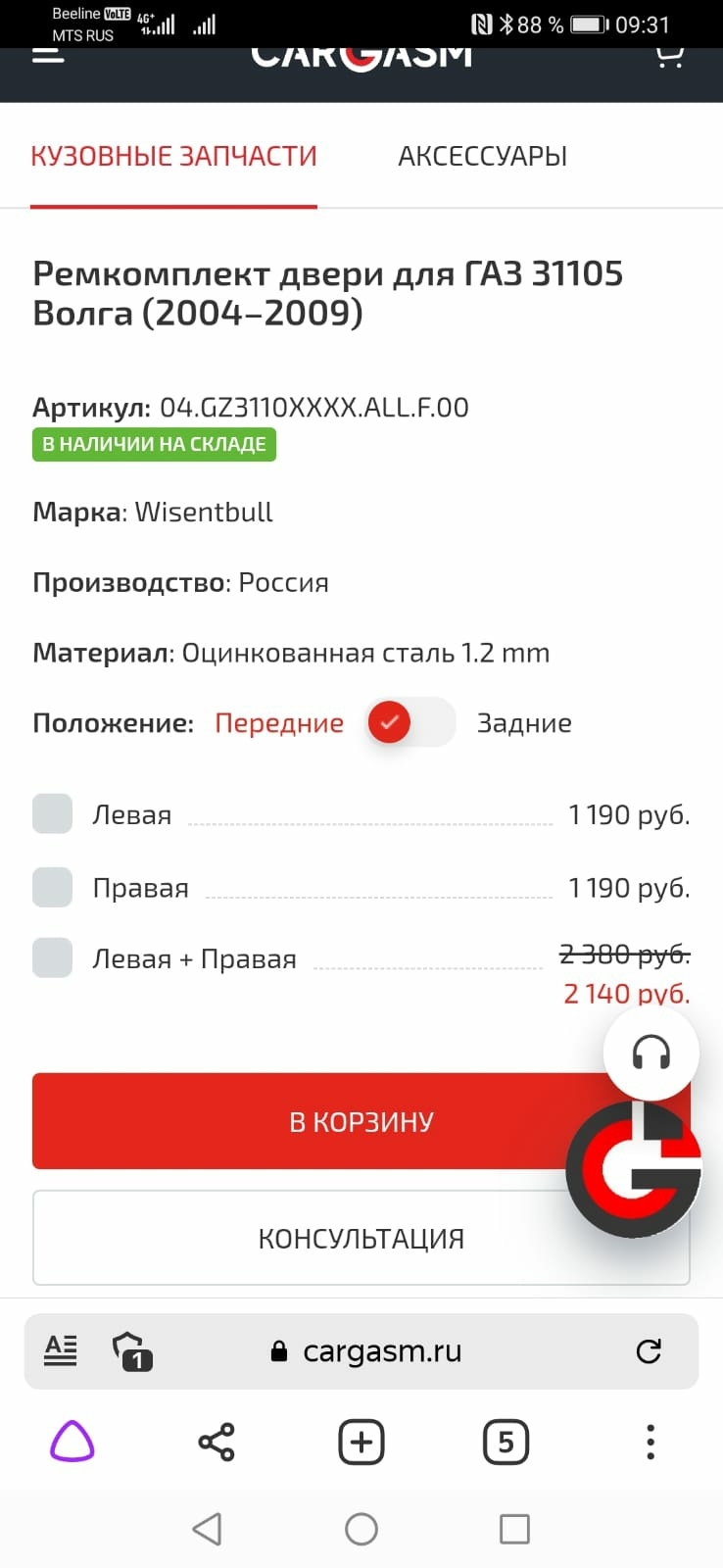Share the product page
The image size is (723, 1568).
[x=217, y=1441]
